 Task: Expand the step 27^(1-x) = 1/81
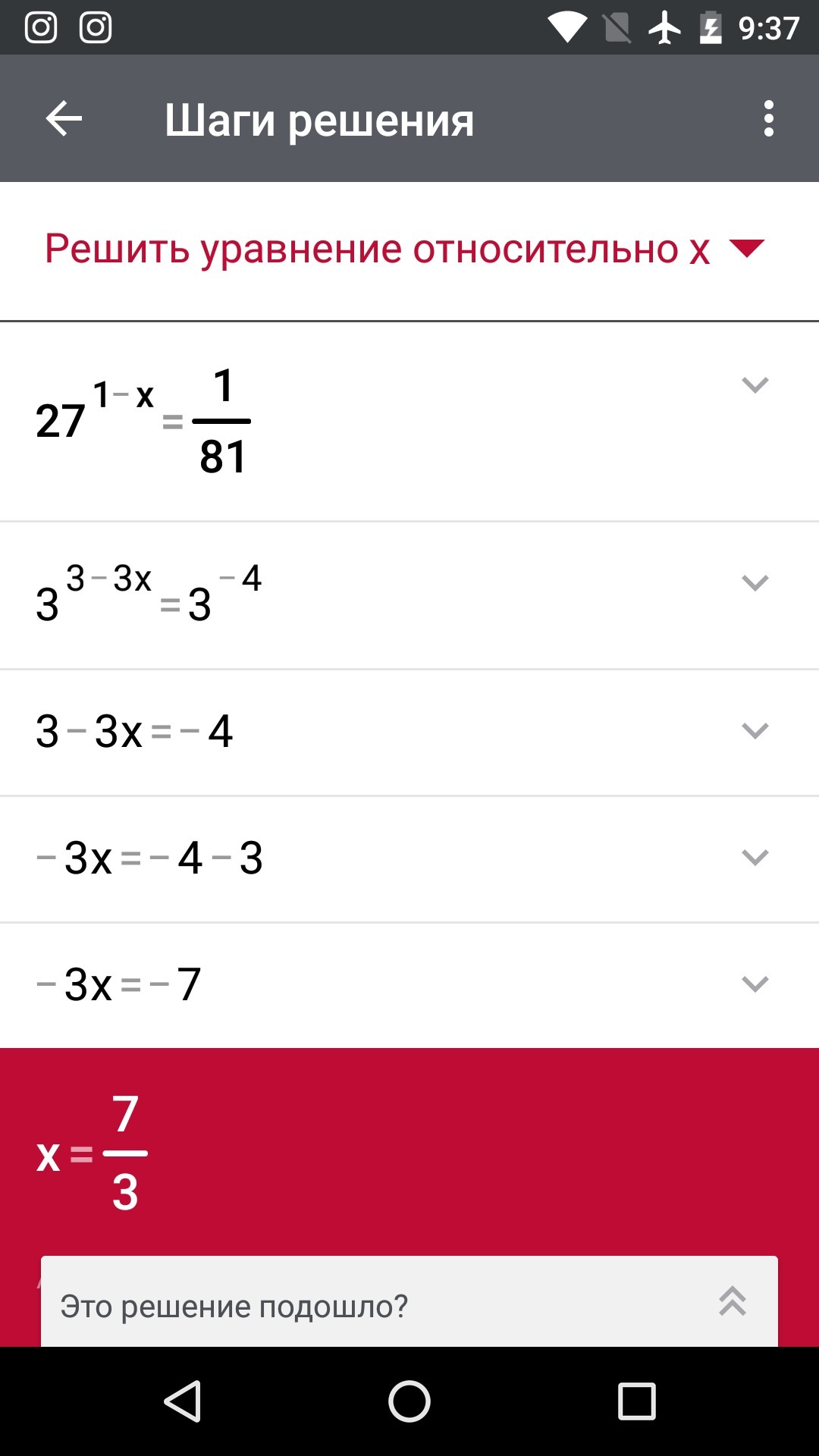755,385
